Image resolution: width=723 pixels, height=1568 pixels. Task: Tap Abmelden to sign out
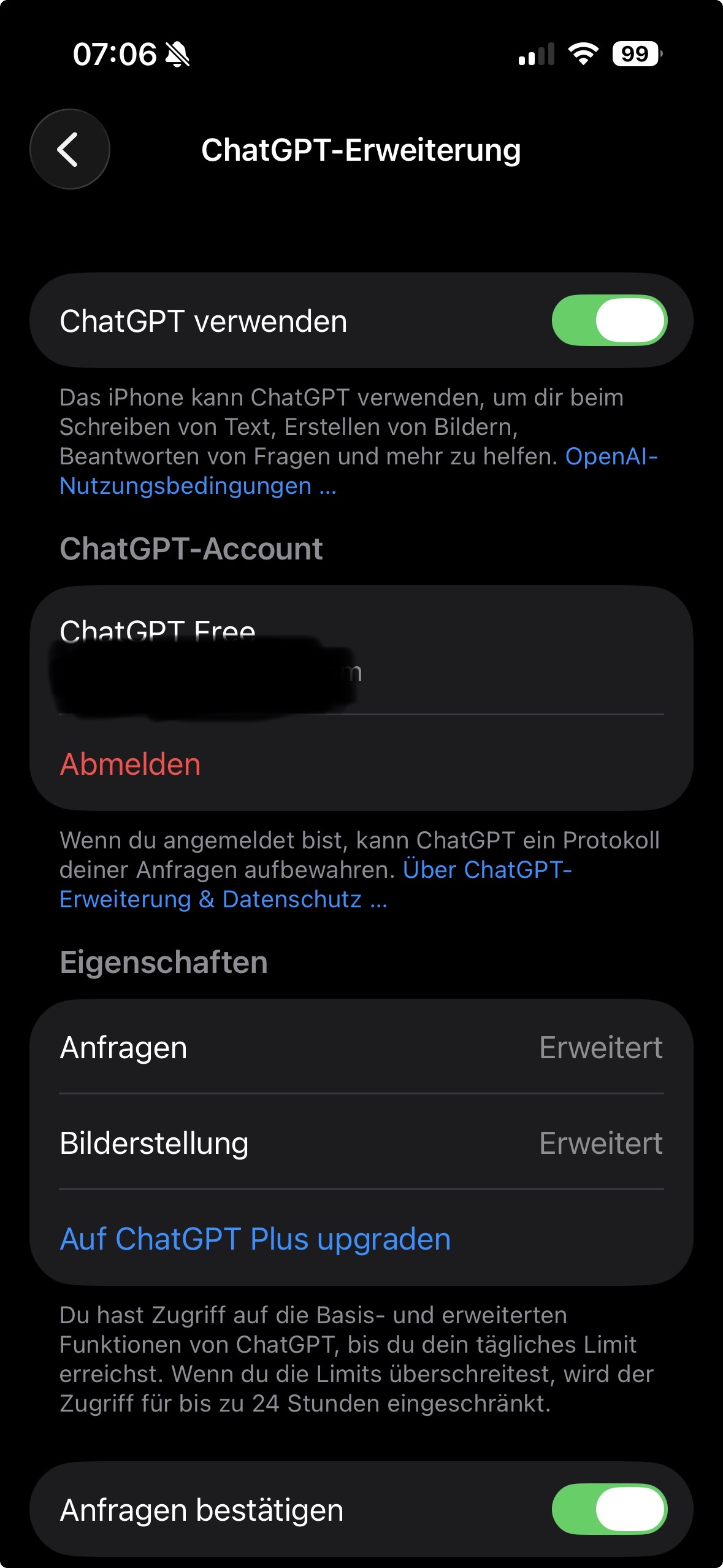[130, 764]
